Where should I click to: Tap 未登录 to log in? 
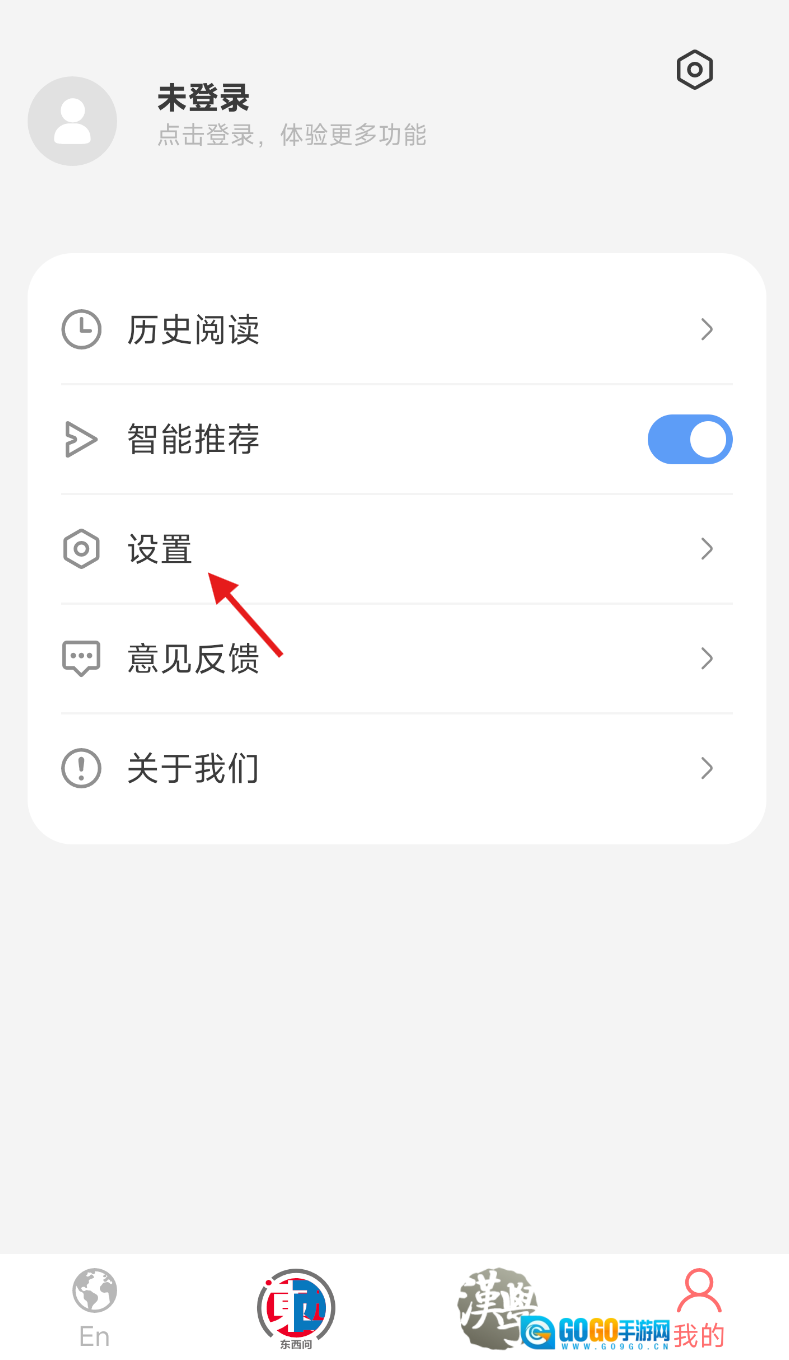click(203, 99)
